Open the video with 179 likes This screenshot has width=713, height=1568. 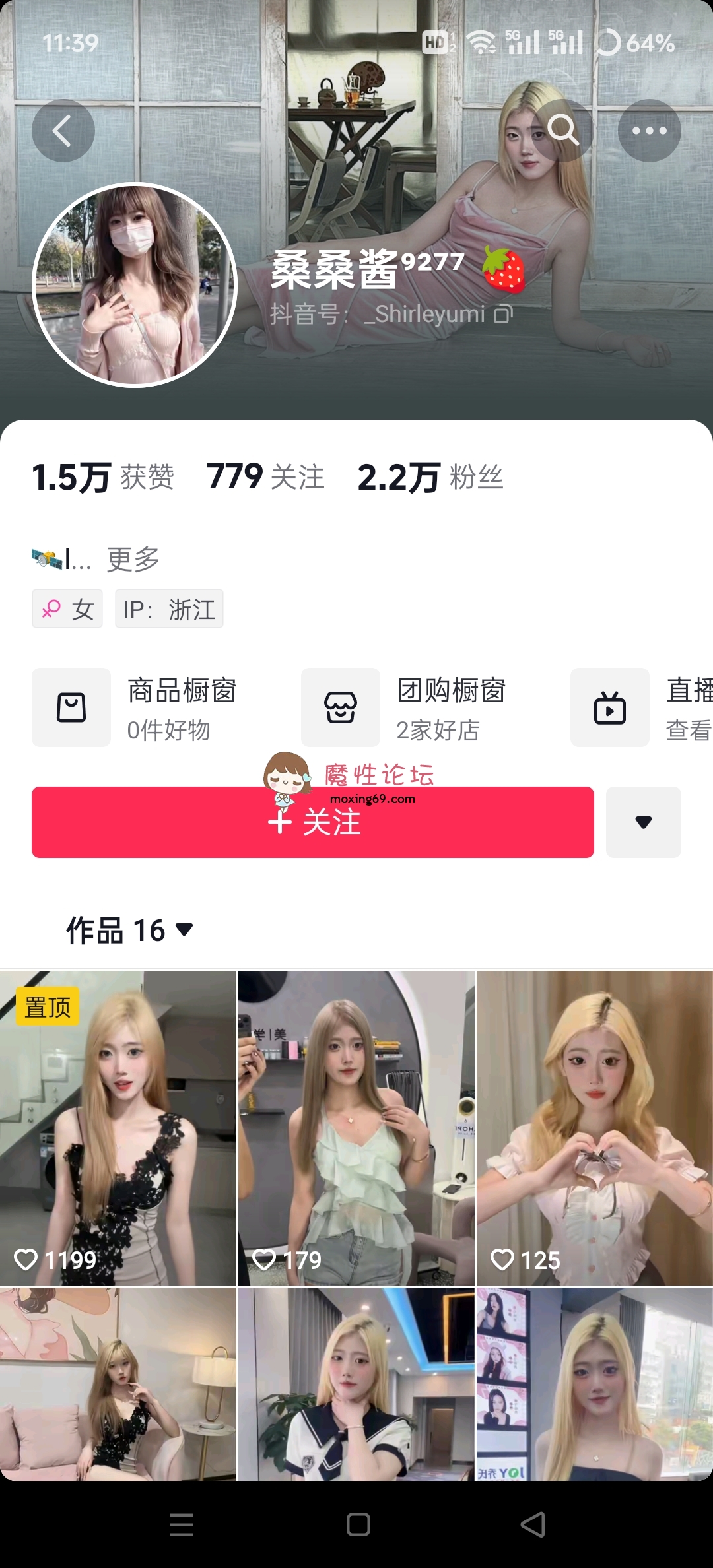(x=356, y=1127)
